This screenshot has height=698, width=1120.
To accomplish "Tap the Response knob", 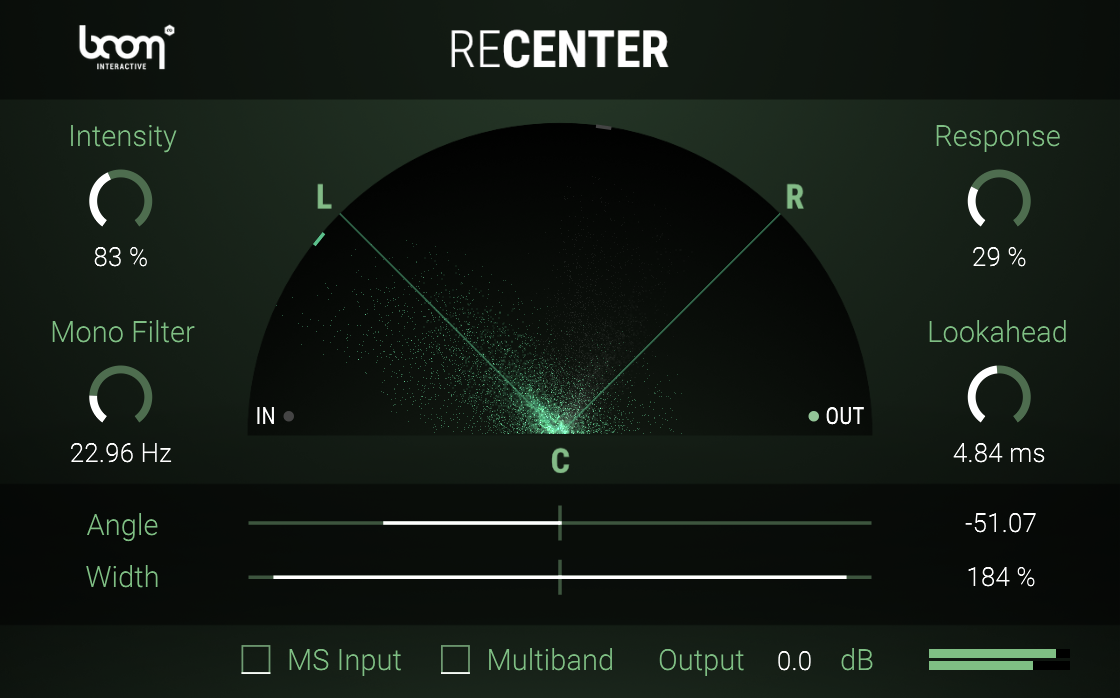I will [998, 201].
